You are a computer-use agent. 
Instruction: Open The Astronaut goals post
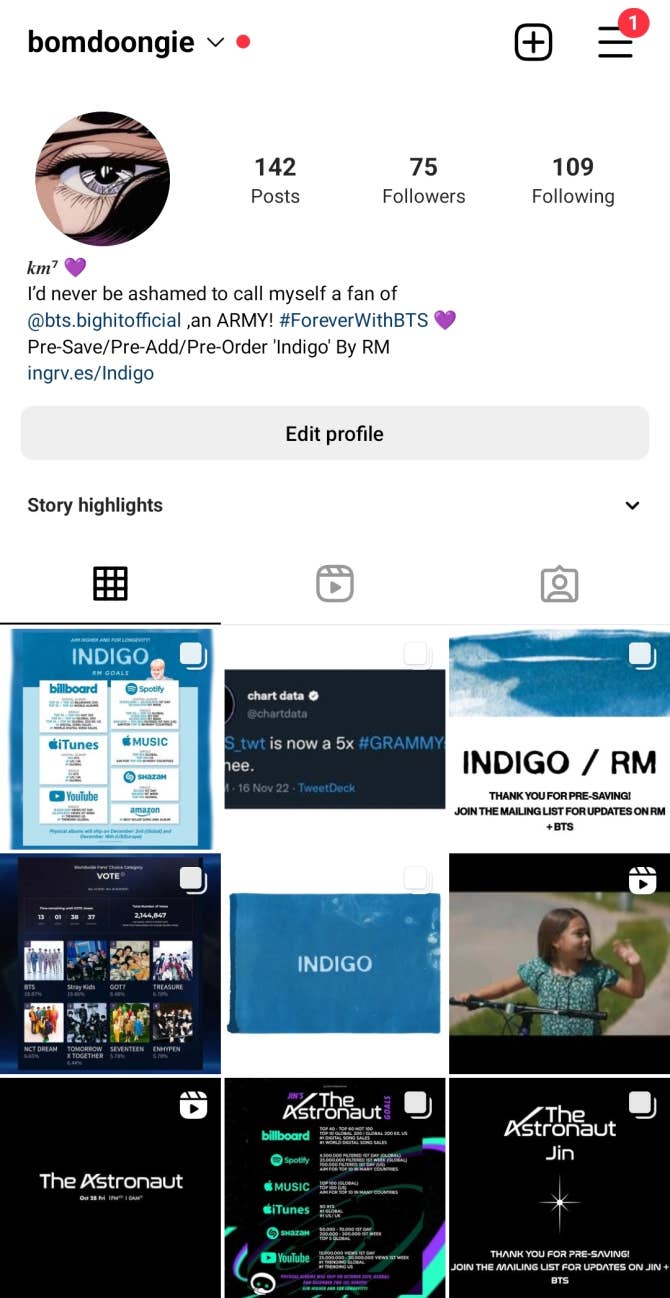click(x=334, y=1188)
